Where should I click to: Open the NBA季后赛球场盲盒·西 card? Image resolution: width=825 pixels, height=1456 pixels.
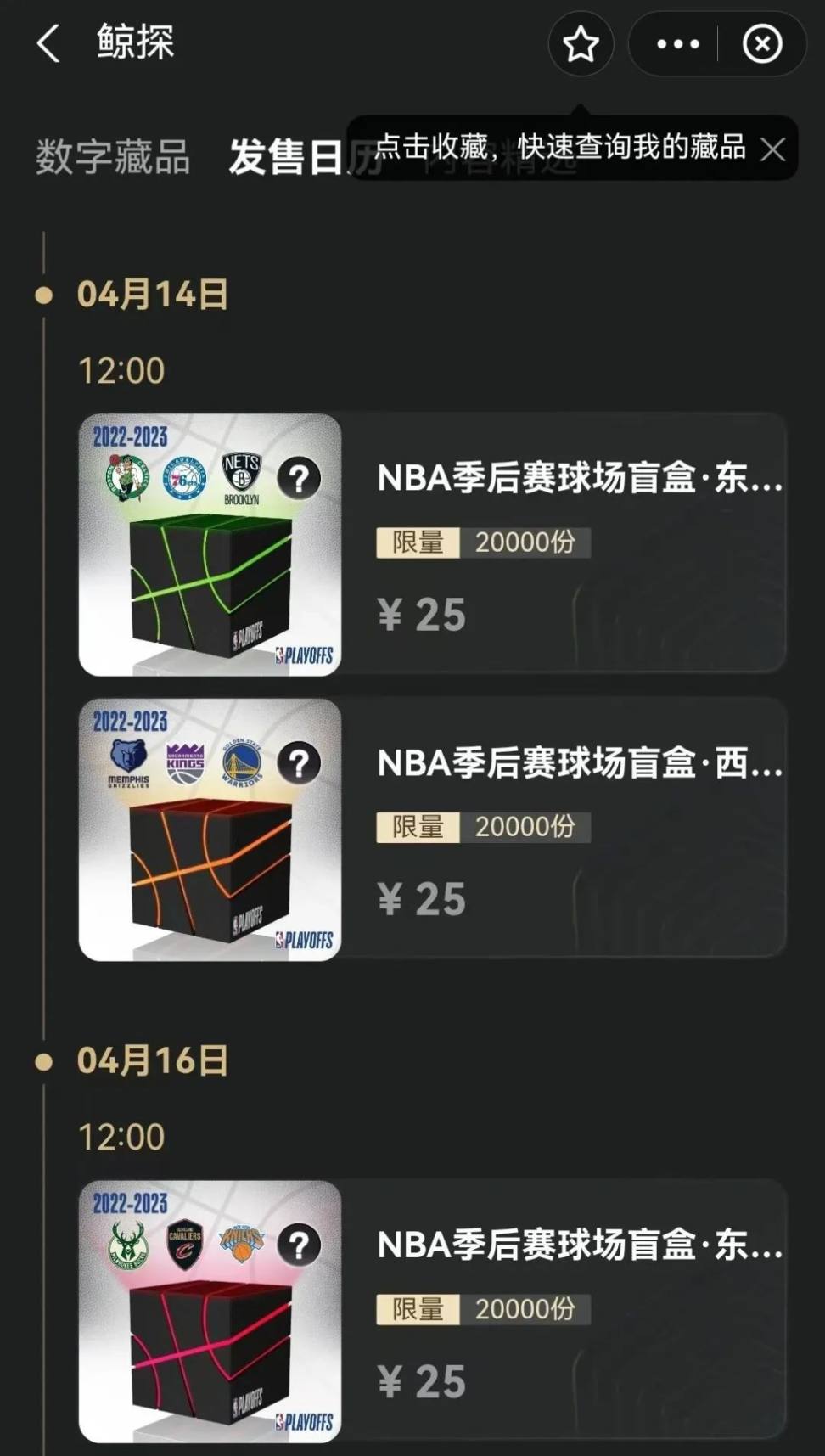(x=432, y=829)
